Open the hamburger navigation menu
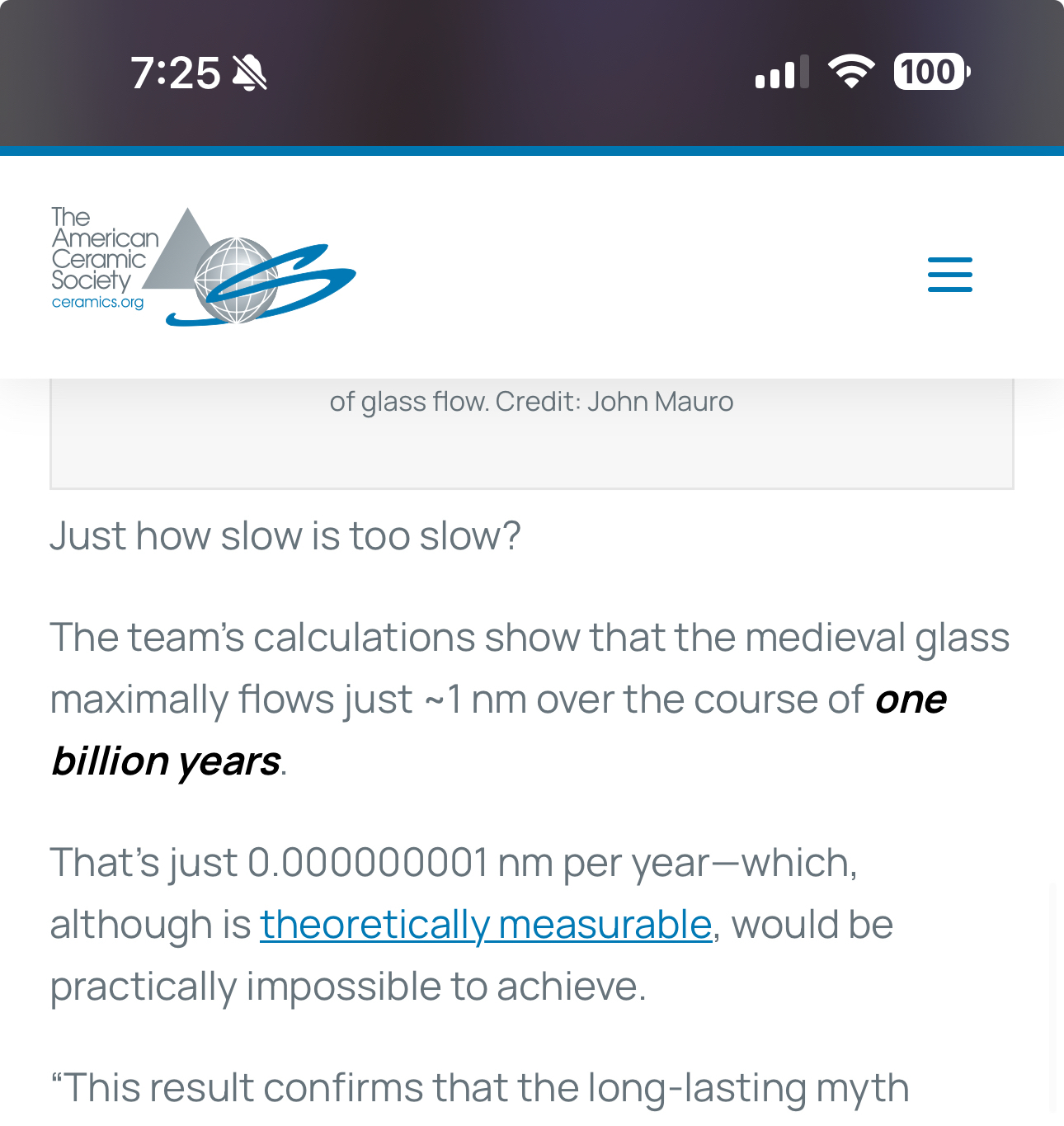Image resolution: width=1064 pixels, height=1126 pixels. pos(949,275)
